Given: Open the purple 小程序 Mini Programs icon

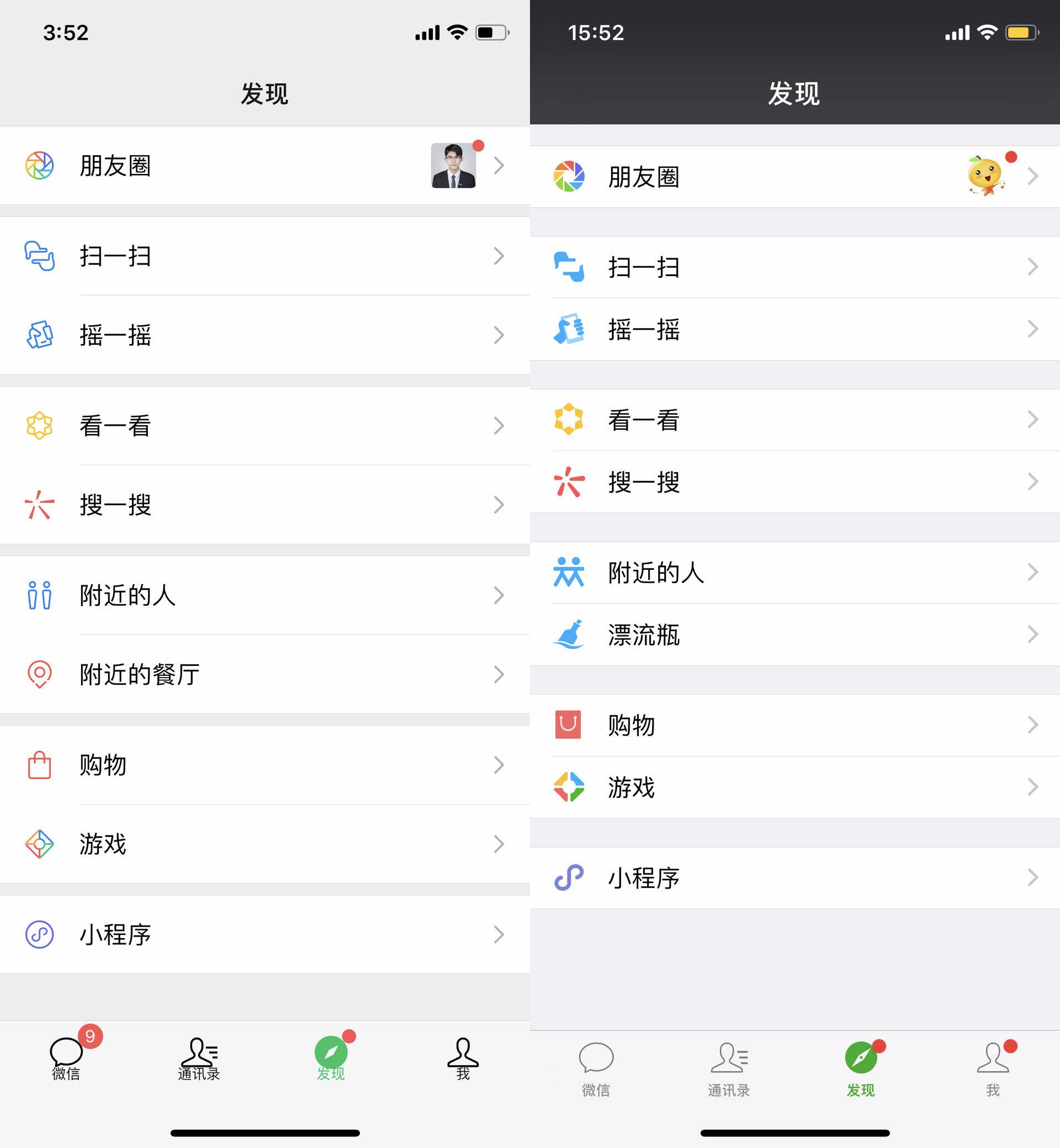Looking at the screenshot, I should 40,935.
